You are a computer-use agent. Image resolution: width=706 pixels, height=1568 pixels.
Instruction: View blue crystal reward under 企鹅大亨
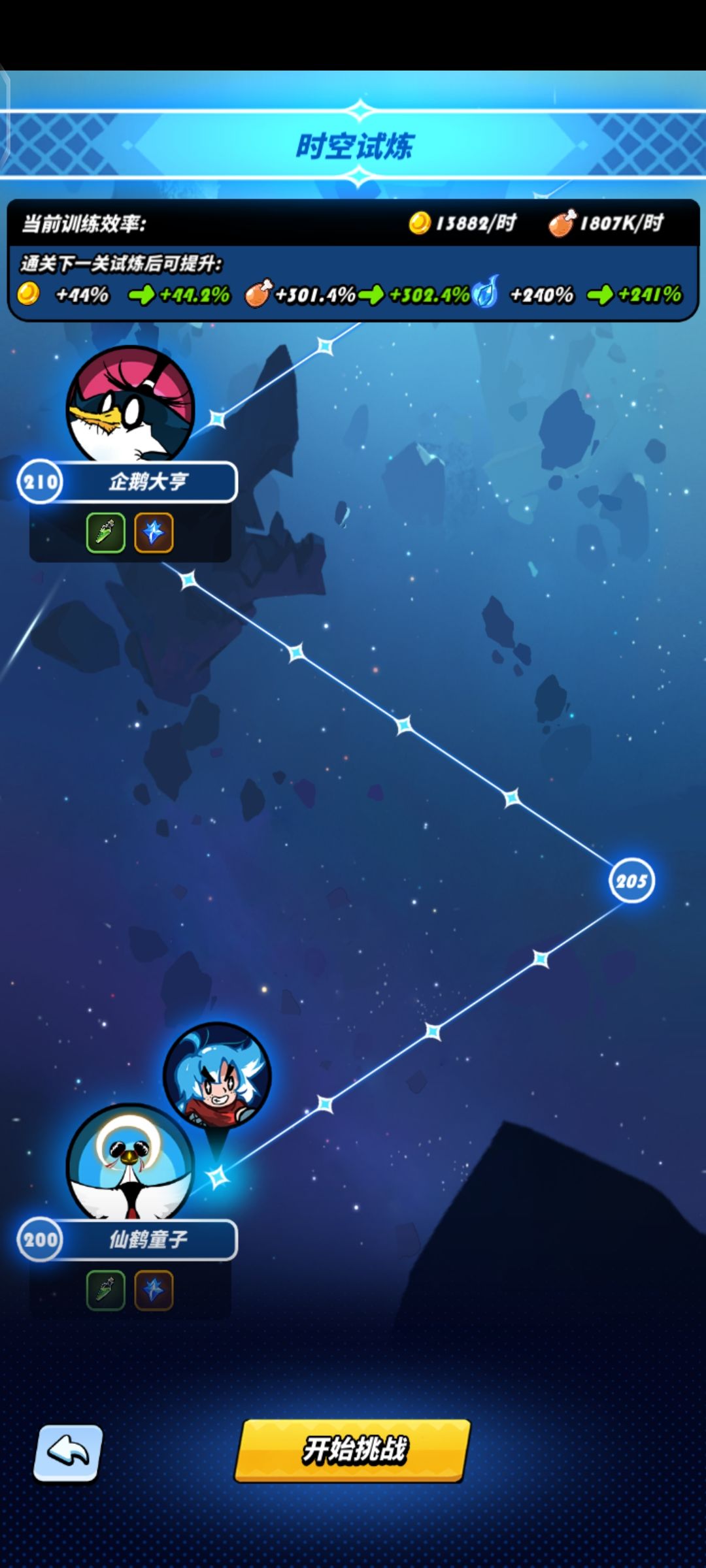coord(154,533)
